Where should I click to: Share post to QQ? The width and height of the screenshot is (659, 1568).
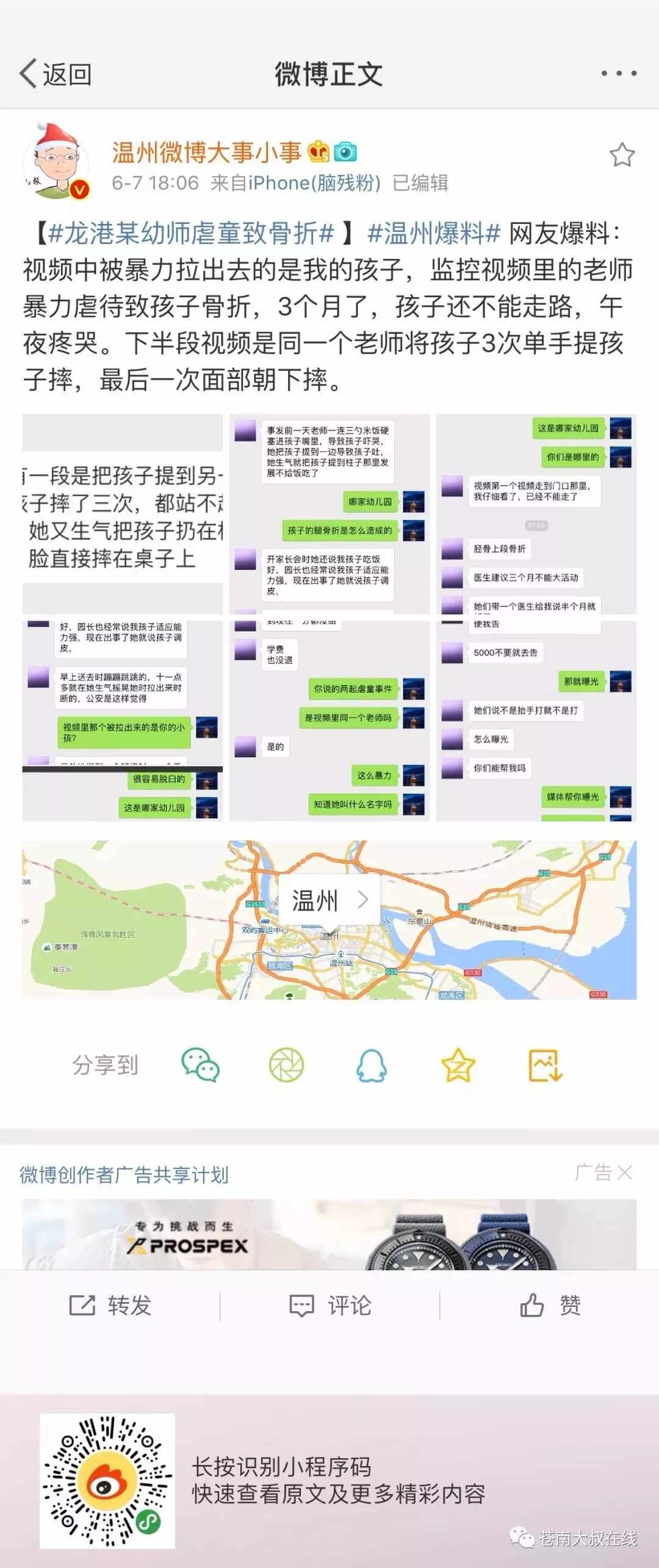pyautogui.click(x=372, y=1065)
